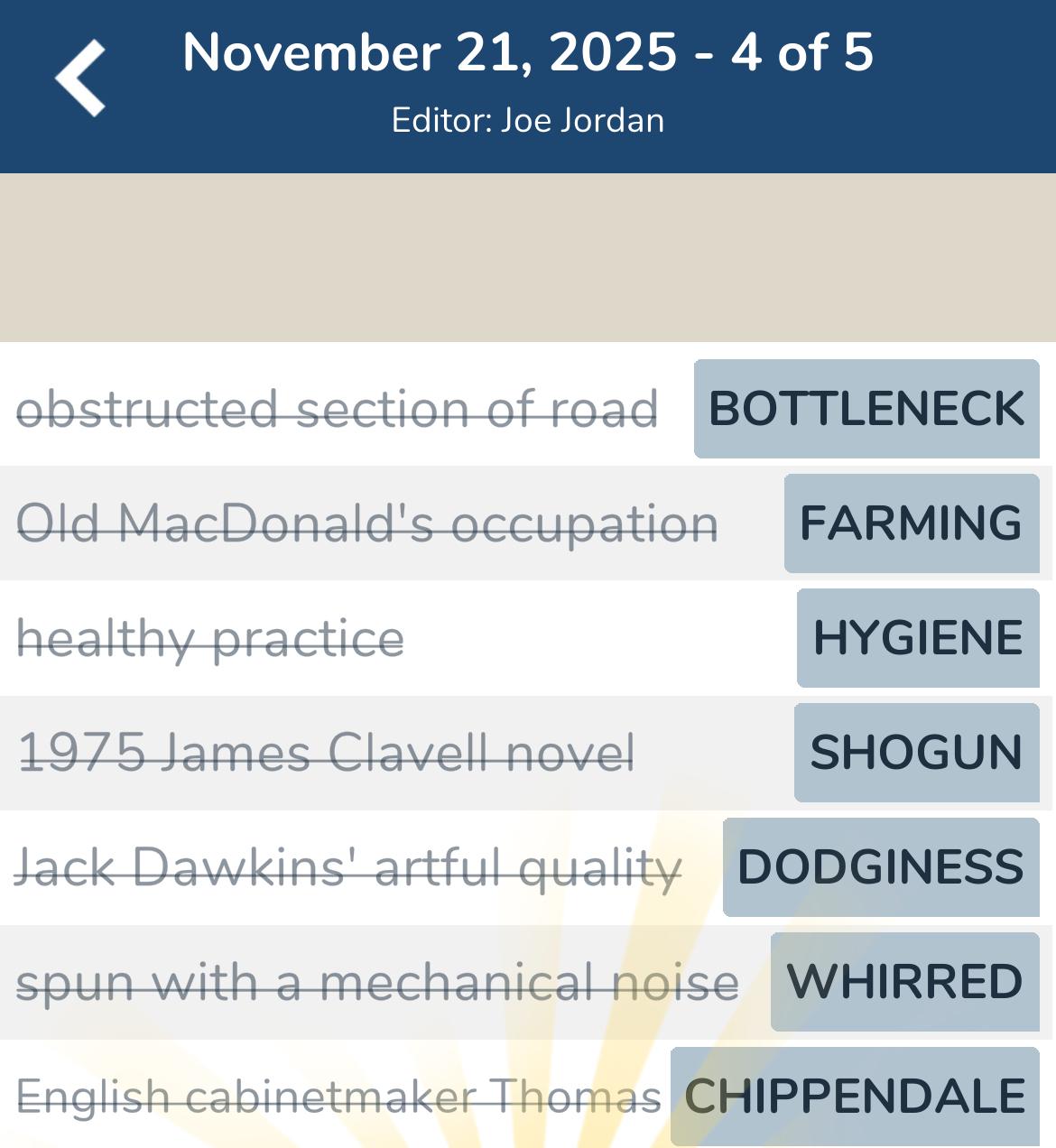Click the clue '1975 James Clavell novel'
This screenshot has width=1056, height=1148.
coord(327,753)
